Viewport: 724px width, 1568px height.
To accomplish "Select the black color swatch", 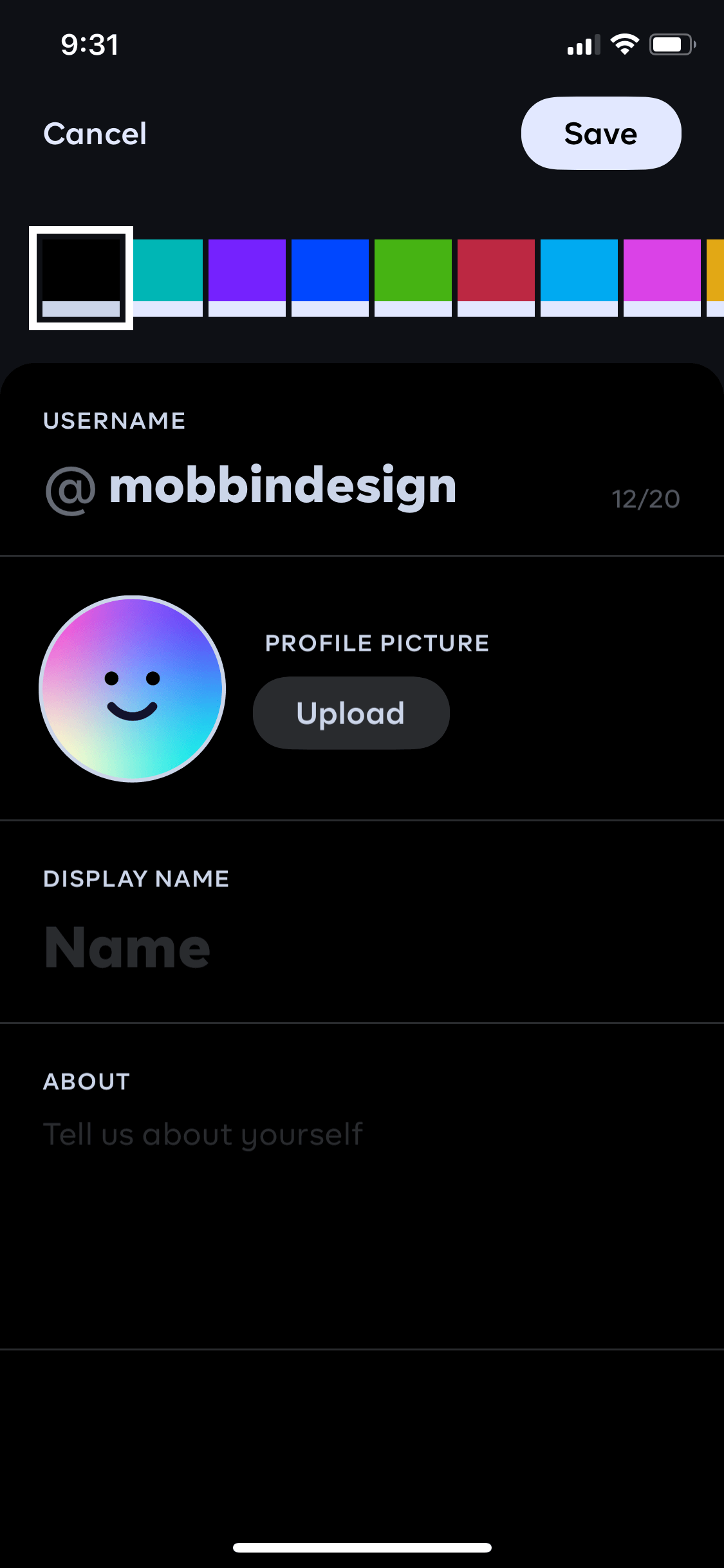I will [81, 278].
